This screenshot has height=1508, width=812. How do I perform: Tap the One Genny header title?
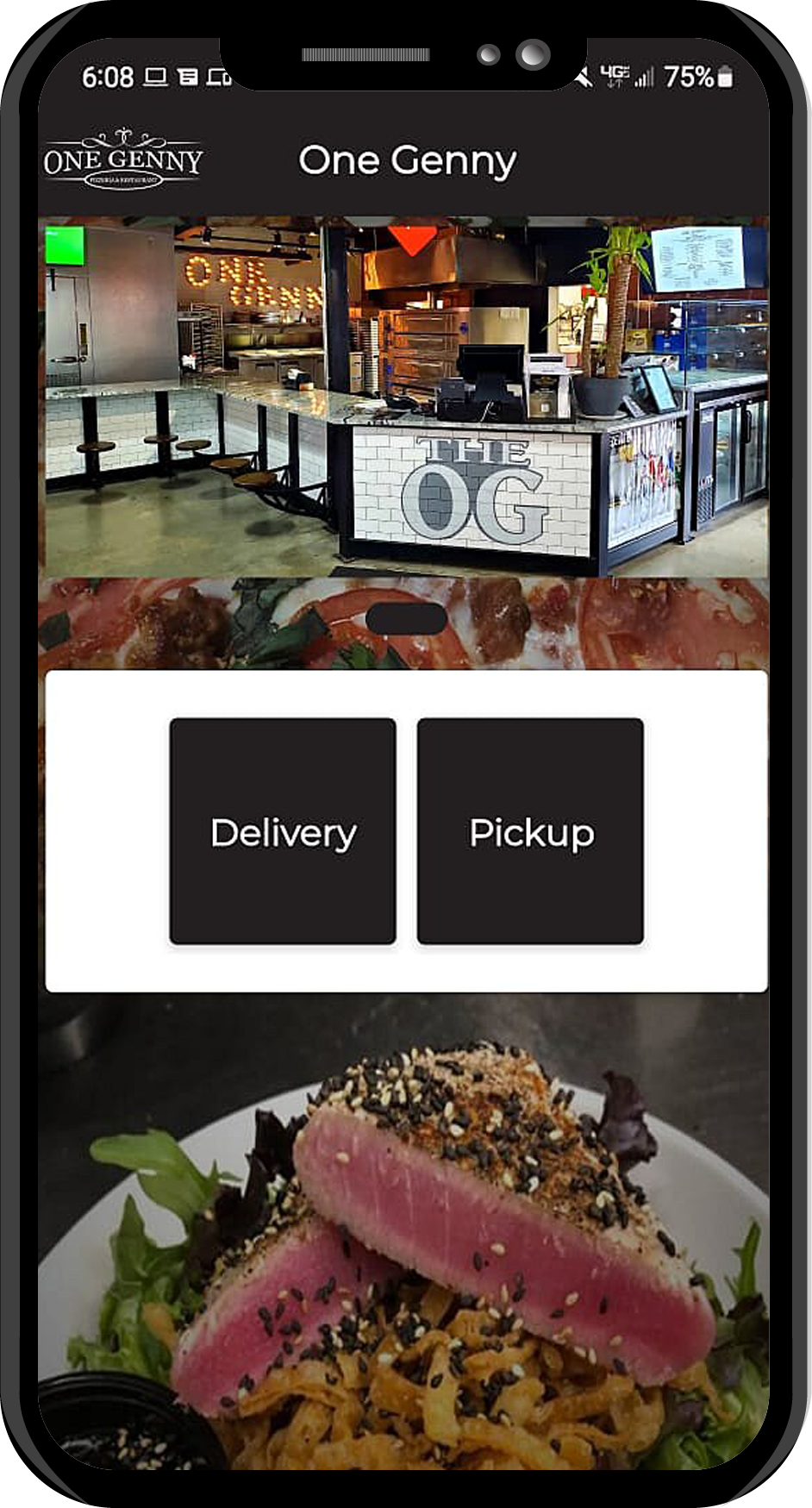pos(407,160)
